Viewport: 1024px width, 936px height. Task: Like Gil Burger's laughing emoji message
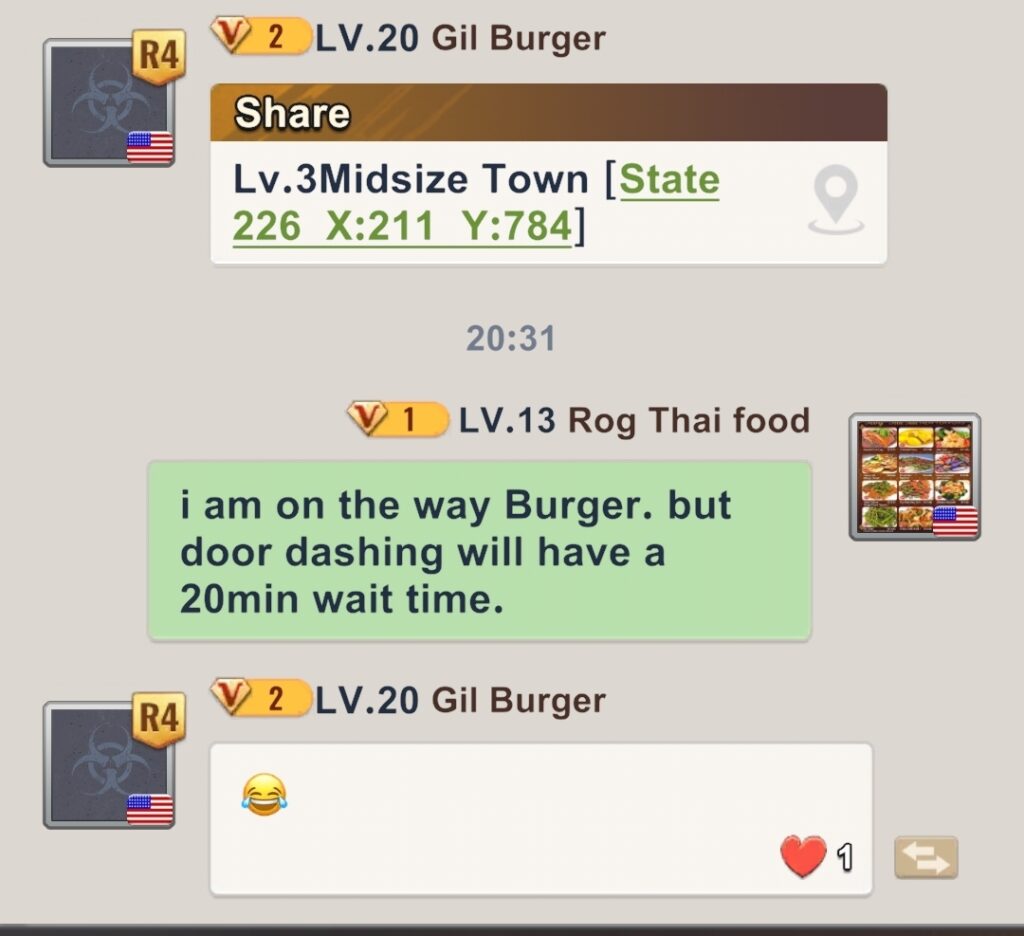pyautogui.click(x=804, y=857)
